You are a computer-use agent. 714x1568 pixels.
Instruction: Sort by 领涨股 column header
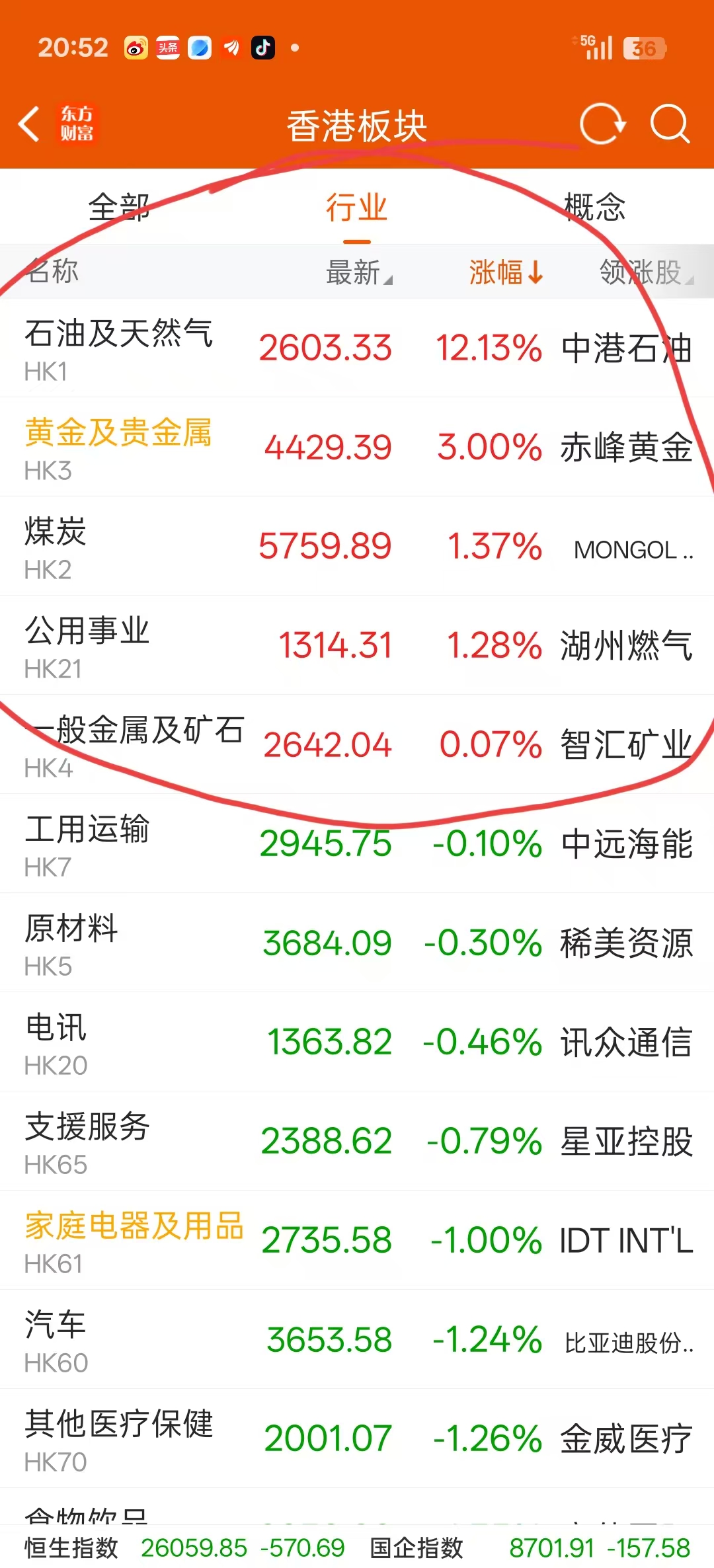point(645,272)
